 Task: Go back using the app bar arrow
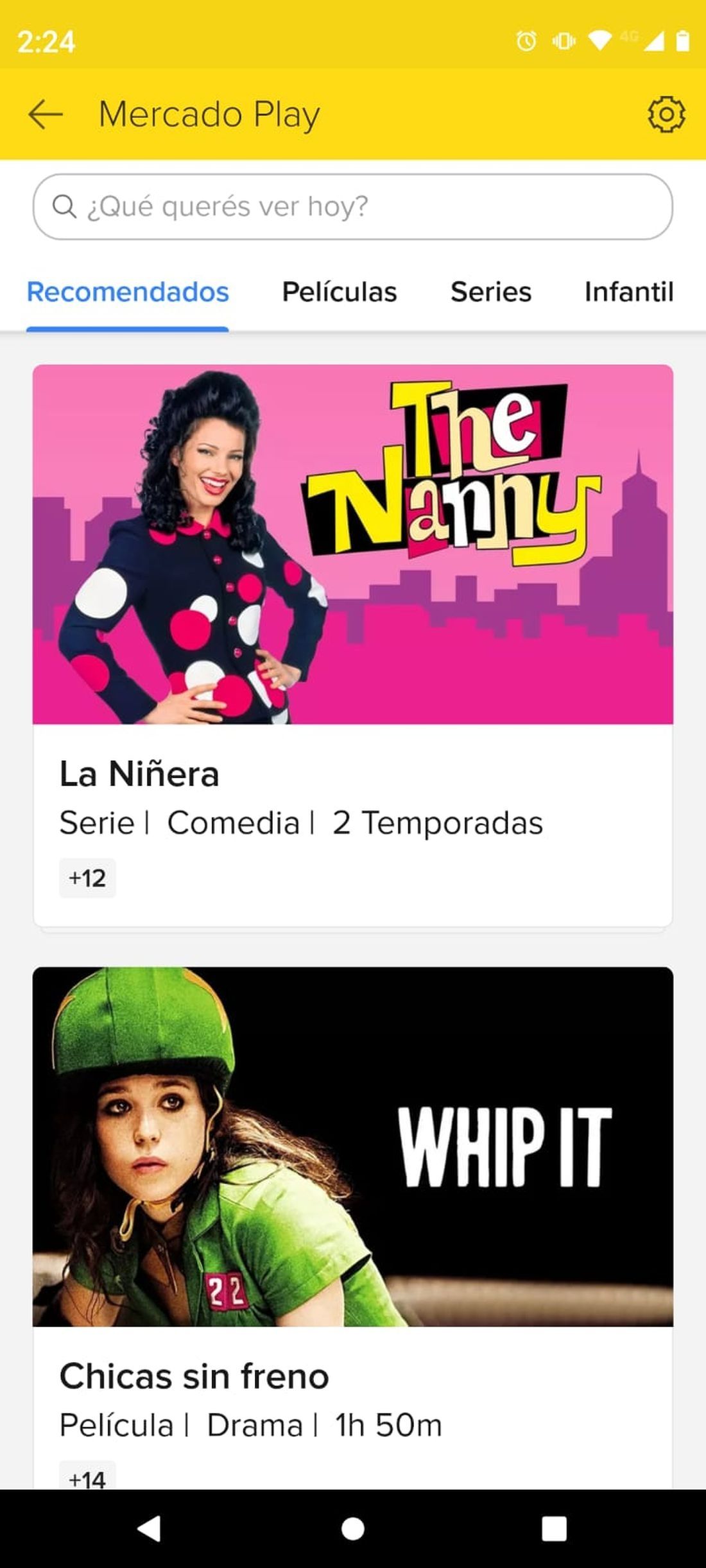click(46, 115)
